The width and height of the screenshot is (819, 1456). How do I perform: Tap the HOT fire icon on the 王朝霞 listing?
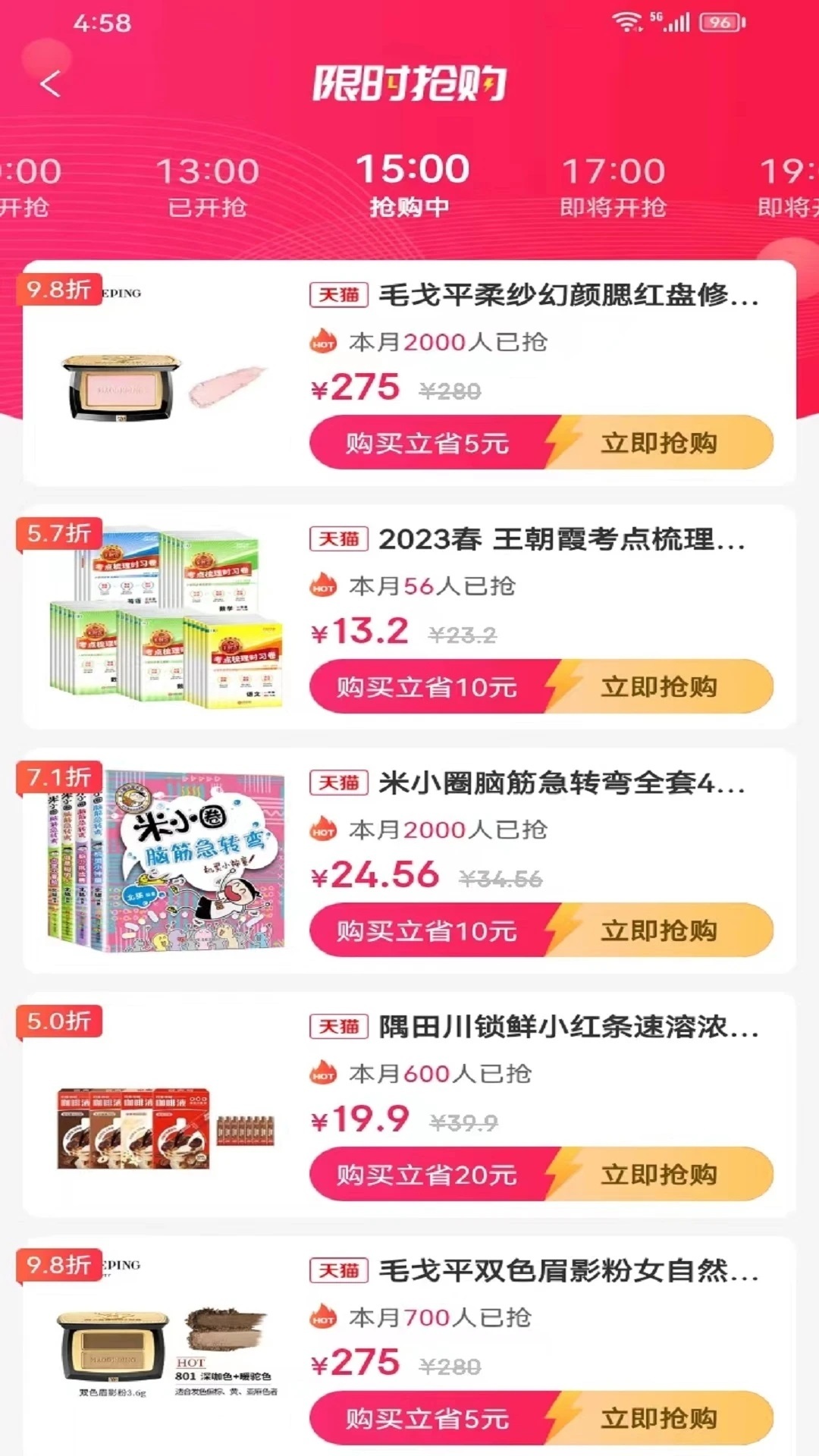pyautogui.click(x=323, y=586)
